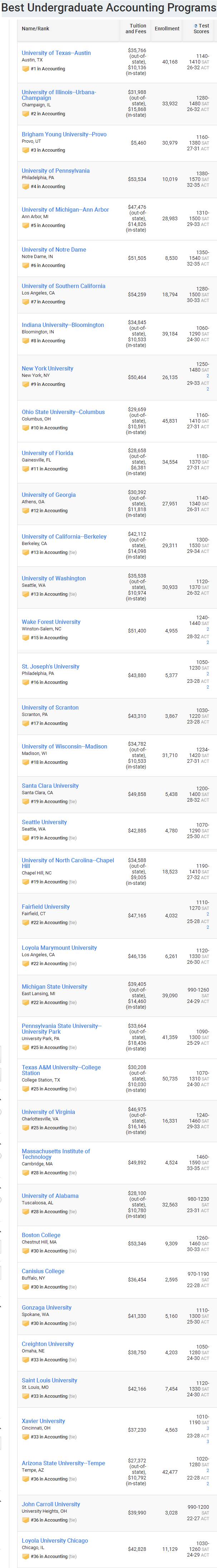The height and width of the screenshot is (1568, 217).
Task: Tap University of California--Berkeley
Action: tap(64, 537)
